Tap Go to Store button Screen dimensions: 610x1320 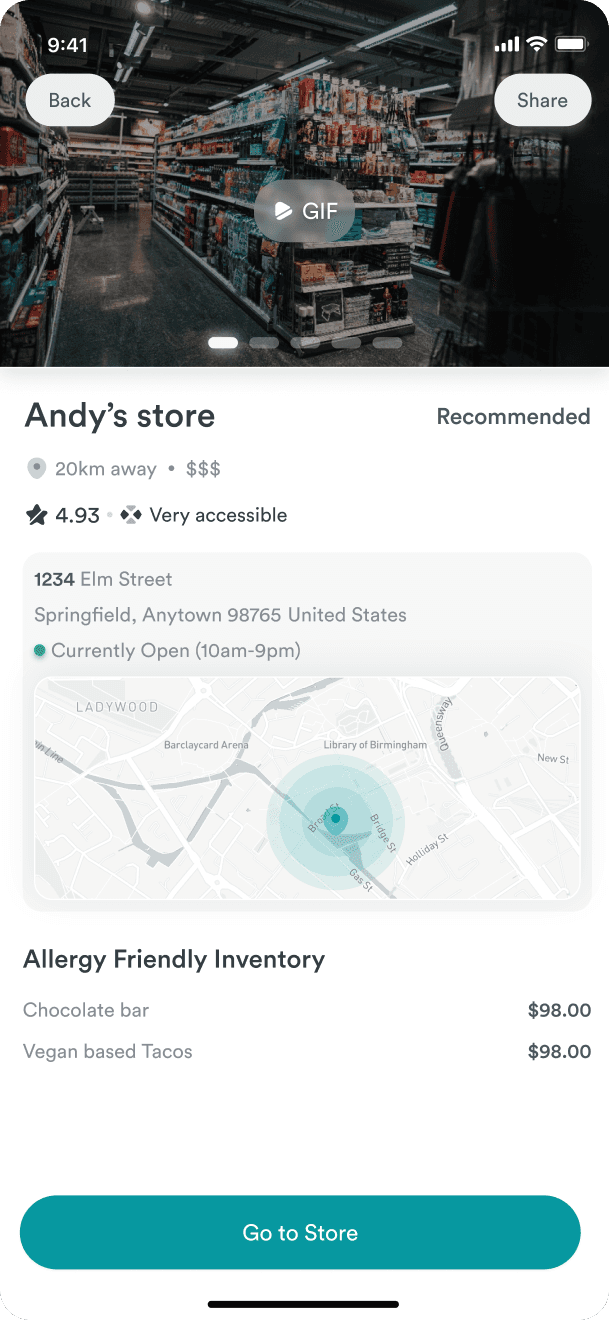300,1232
